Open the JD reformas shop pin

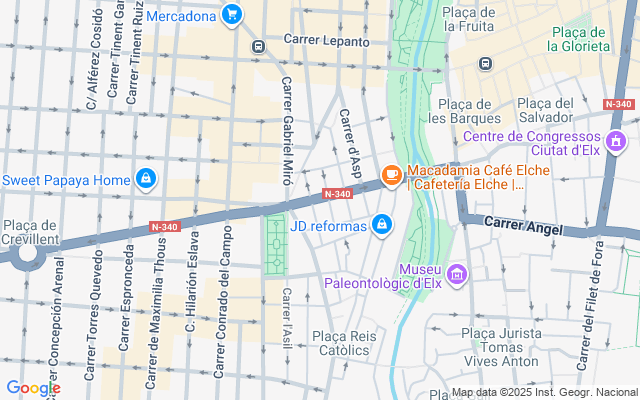coord(381,226)
